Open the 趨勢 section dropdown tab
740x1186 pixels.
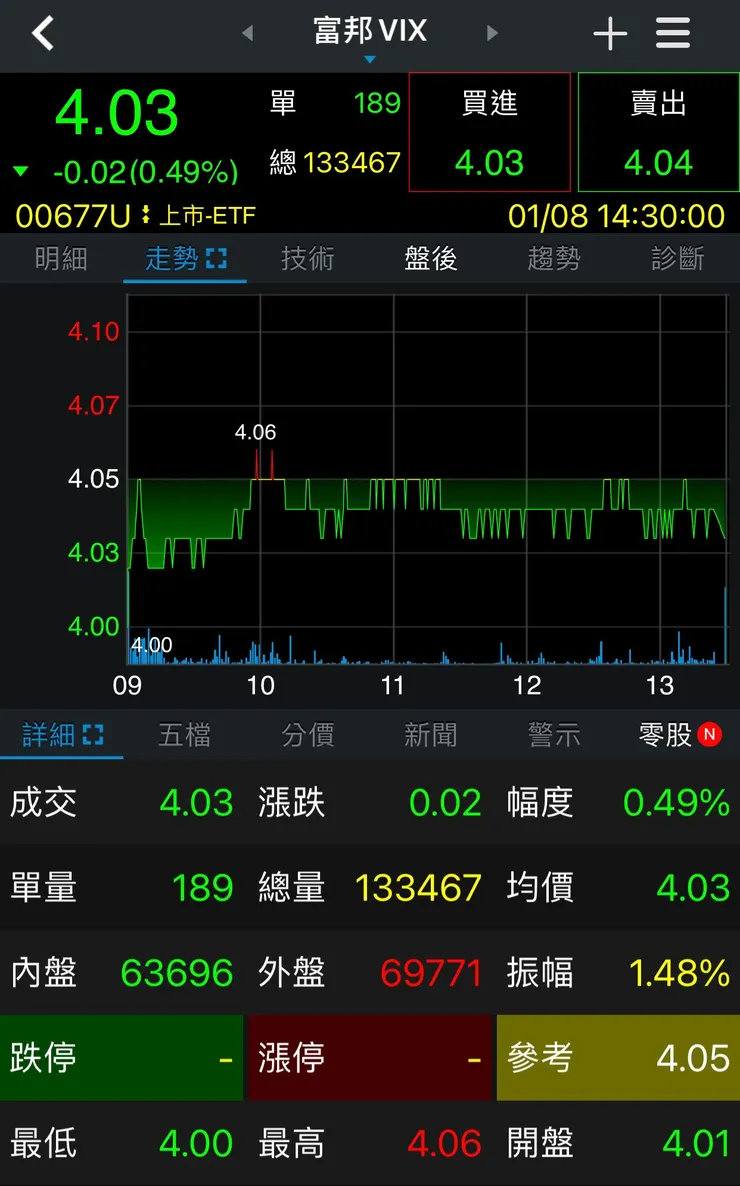point(554,256)
